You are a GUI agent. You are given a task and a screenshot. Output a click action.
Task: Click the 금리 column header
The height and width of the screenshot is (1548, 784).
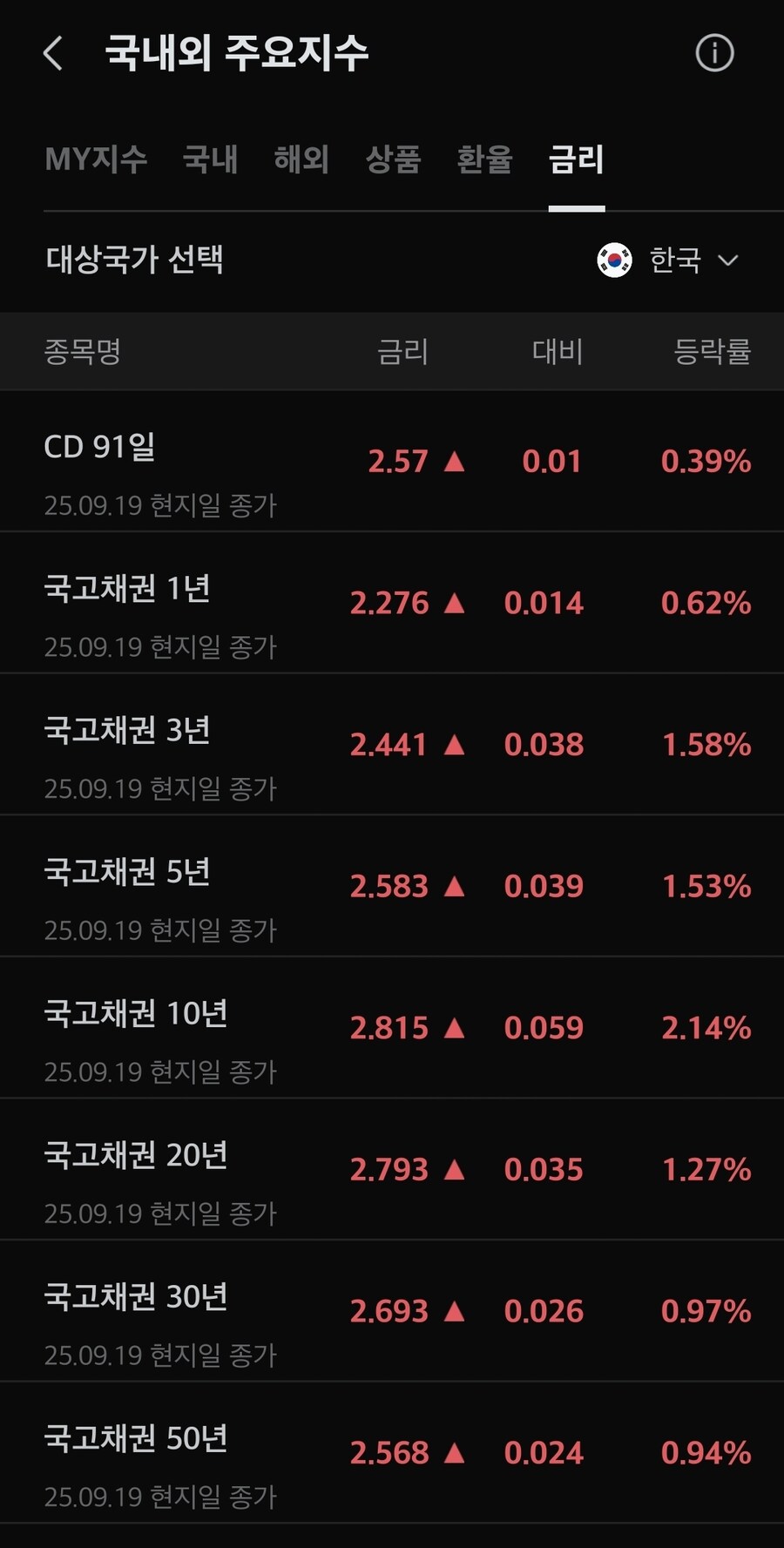pyautogui.click(x=402, y=352)
